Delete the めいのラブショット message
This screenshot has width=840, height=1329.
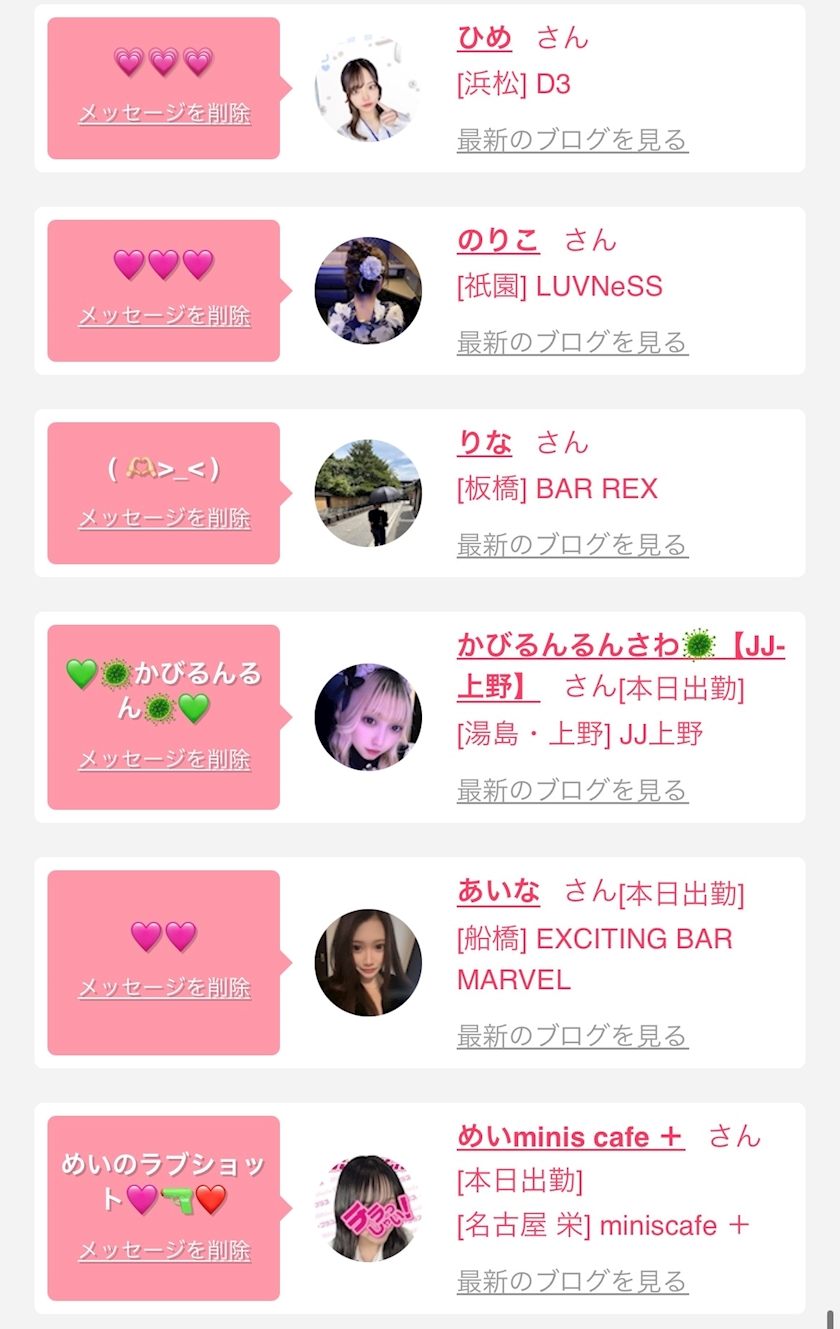(x=164, y=1251)
